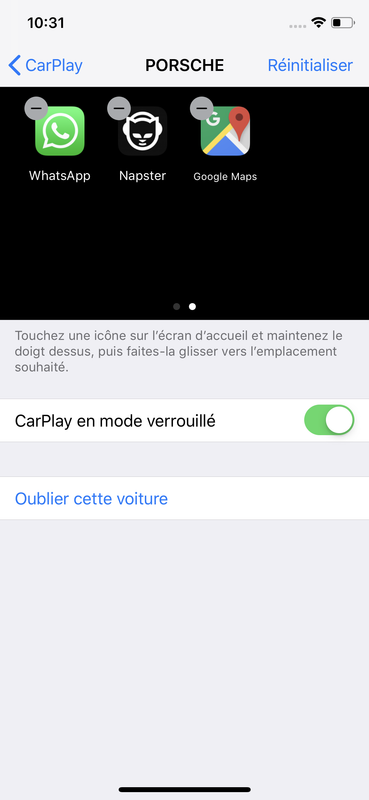Remove Google Maps with its minus badge

202,108
